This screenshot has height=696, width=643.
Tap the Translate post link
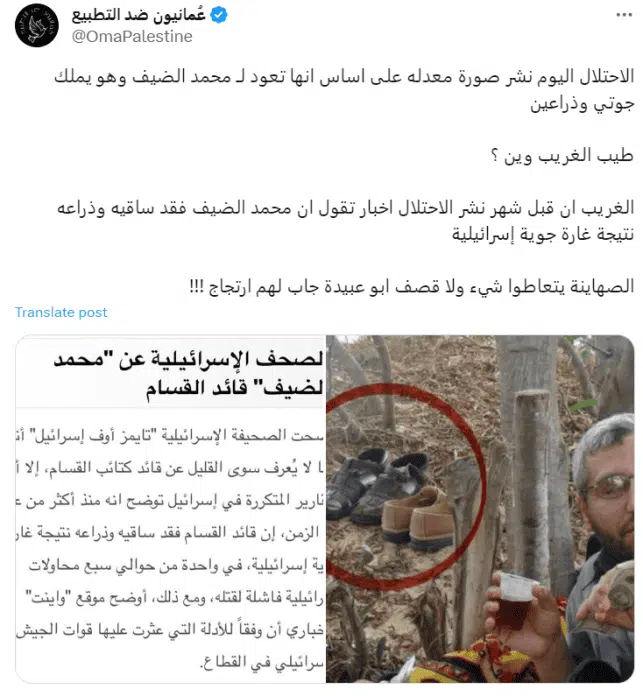[x=61, y=312]
